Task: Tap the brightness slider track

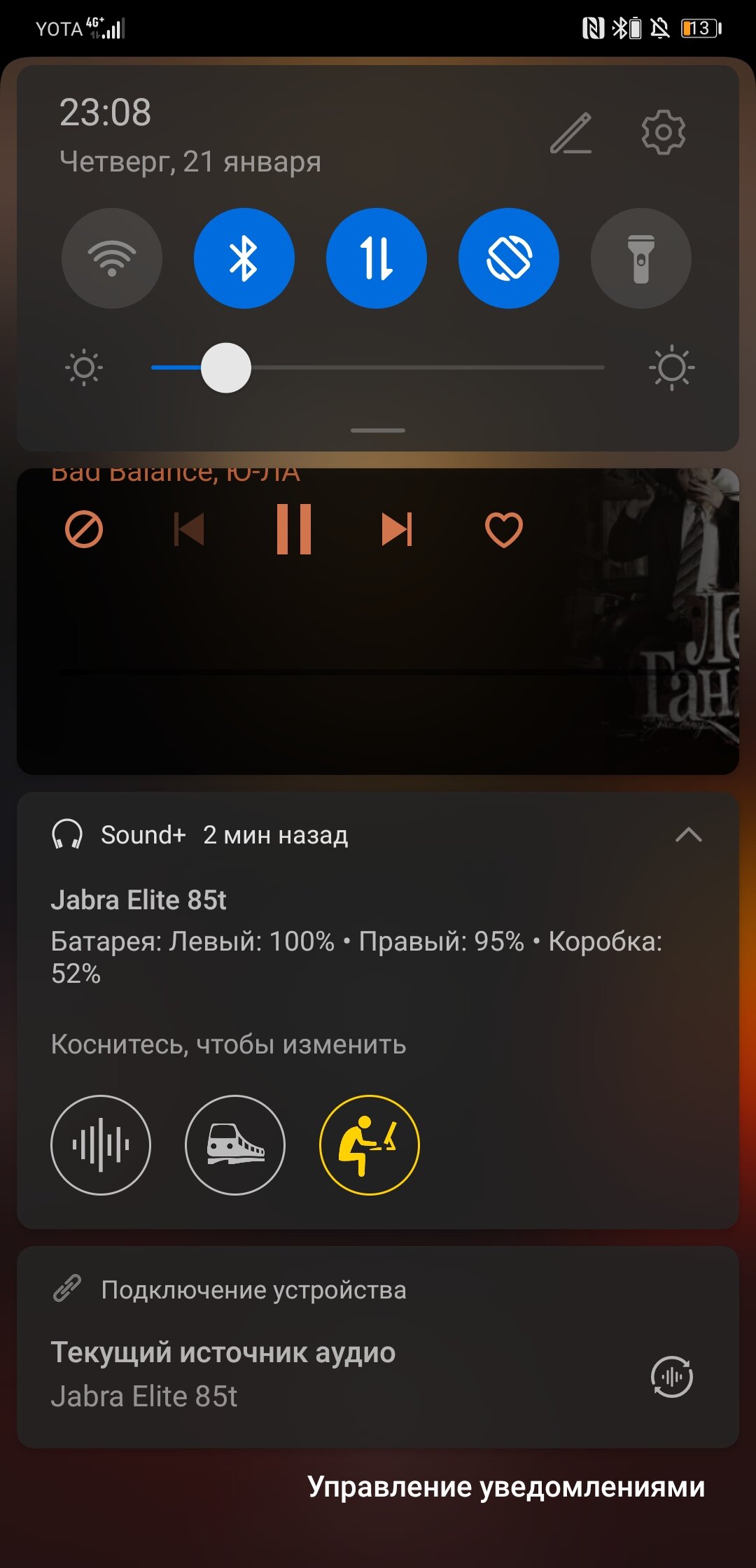Action: pyautogui.click(x=378, y=367)
